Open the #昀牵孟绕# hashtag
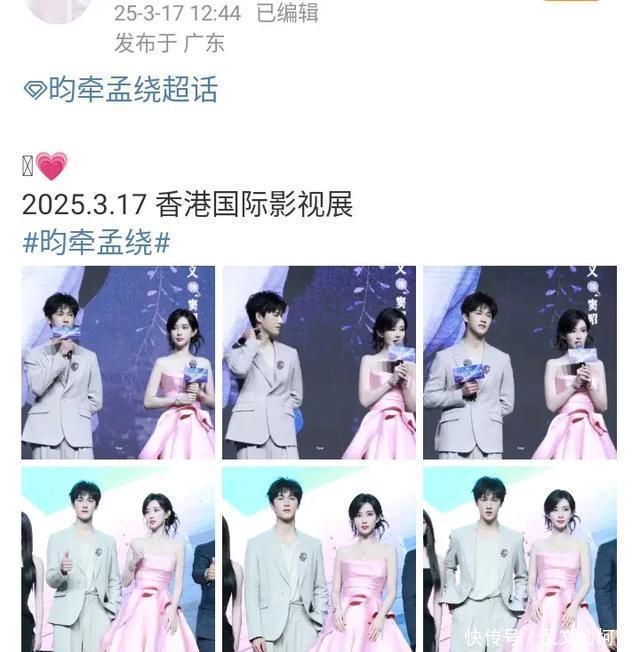This screenshot has width=640, height=652. pos(96,243)
